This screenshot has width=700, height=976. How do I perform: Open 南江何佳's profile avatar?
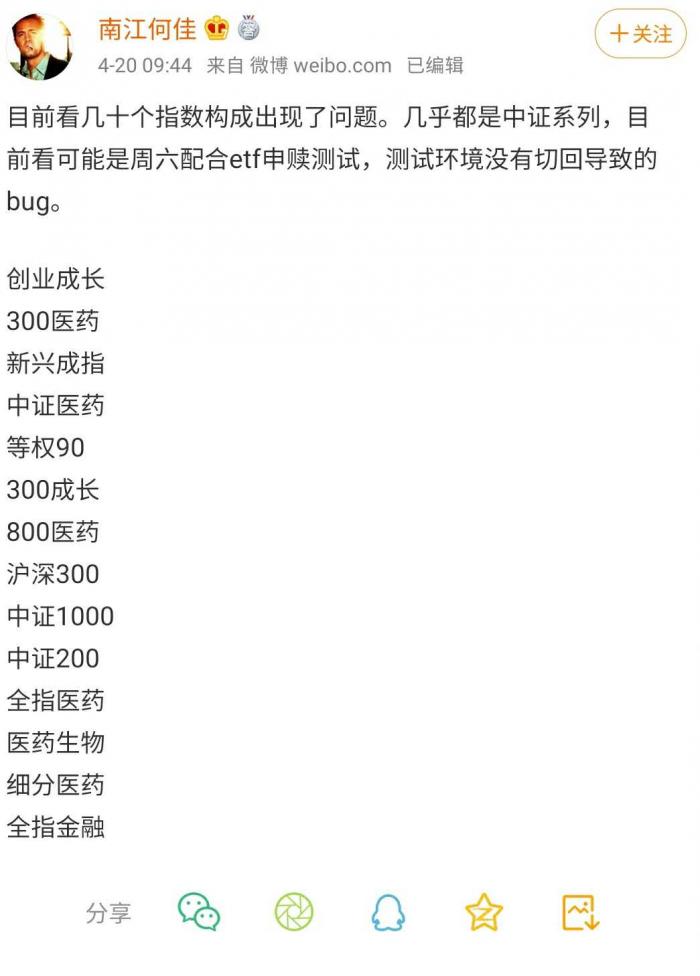[x=40, y=45]
